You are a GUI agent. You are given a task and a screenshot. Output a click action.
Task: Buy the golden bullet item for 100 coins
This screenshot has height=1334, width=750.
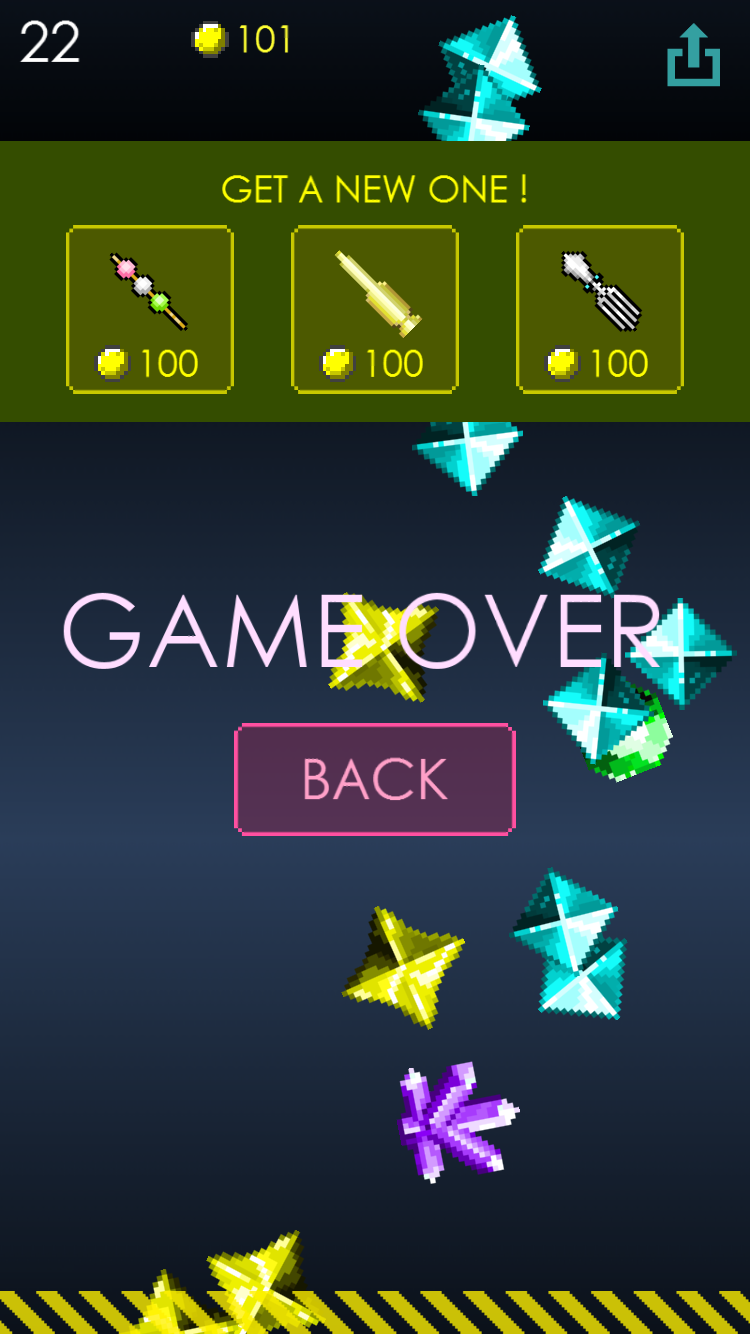pyautogui.click(x=375, y=308)
